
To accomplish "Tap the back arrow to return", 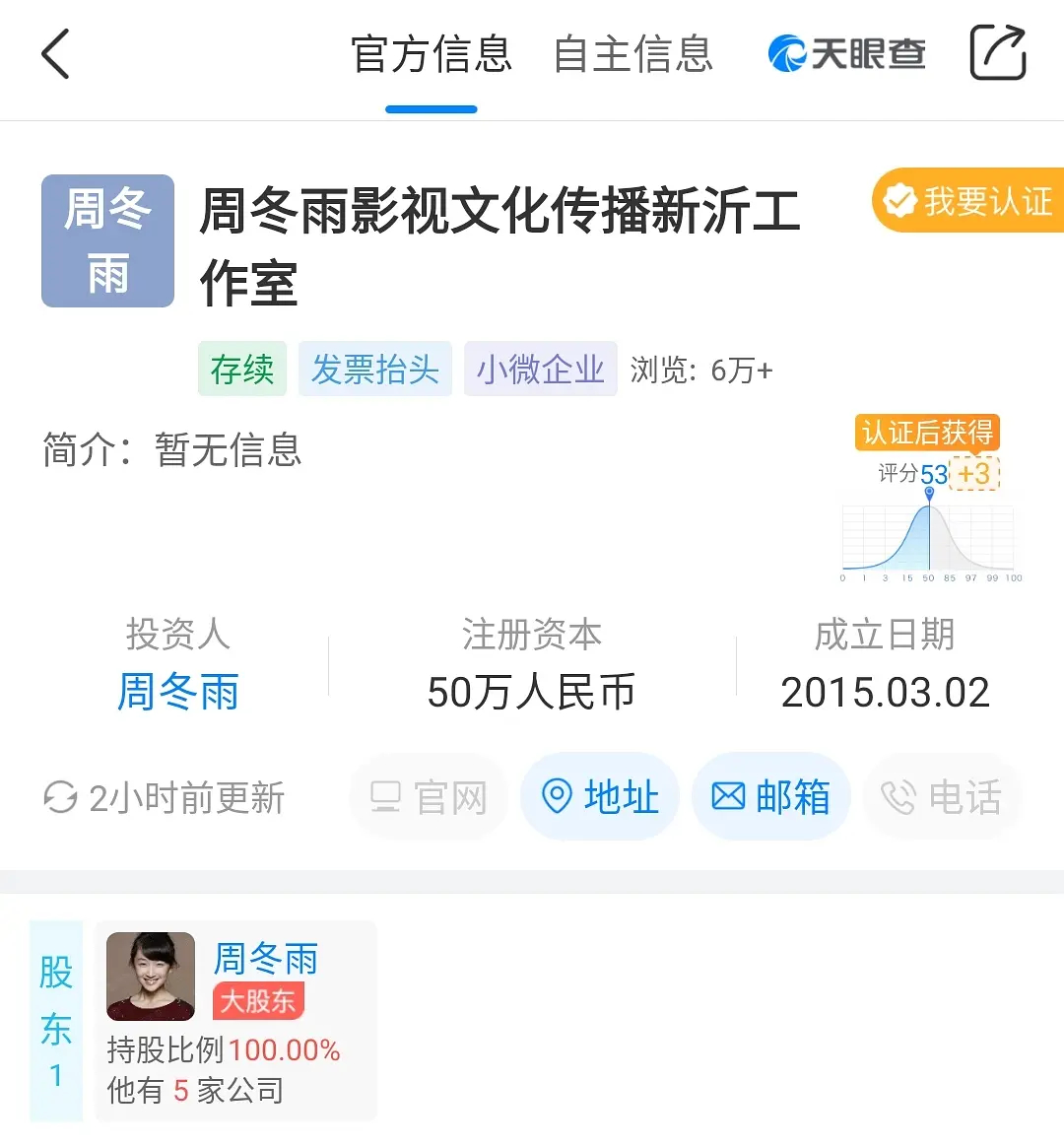I will [x=56, y=54].
